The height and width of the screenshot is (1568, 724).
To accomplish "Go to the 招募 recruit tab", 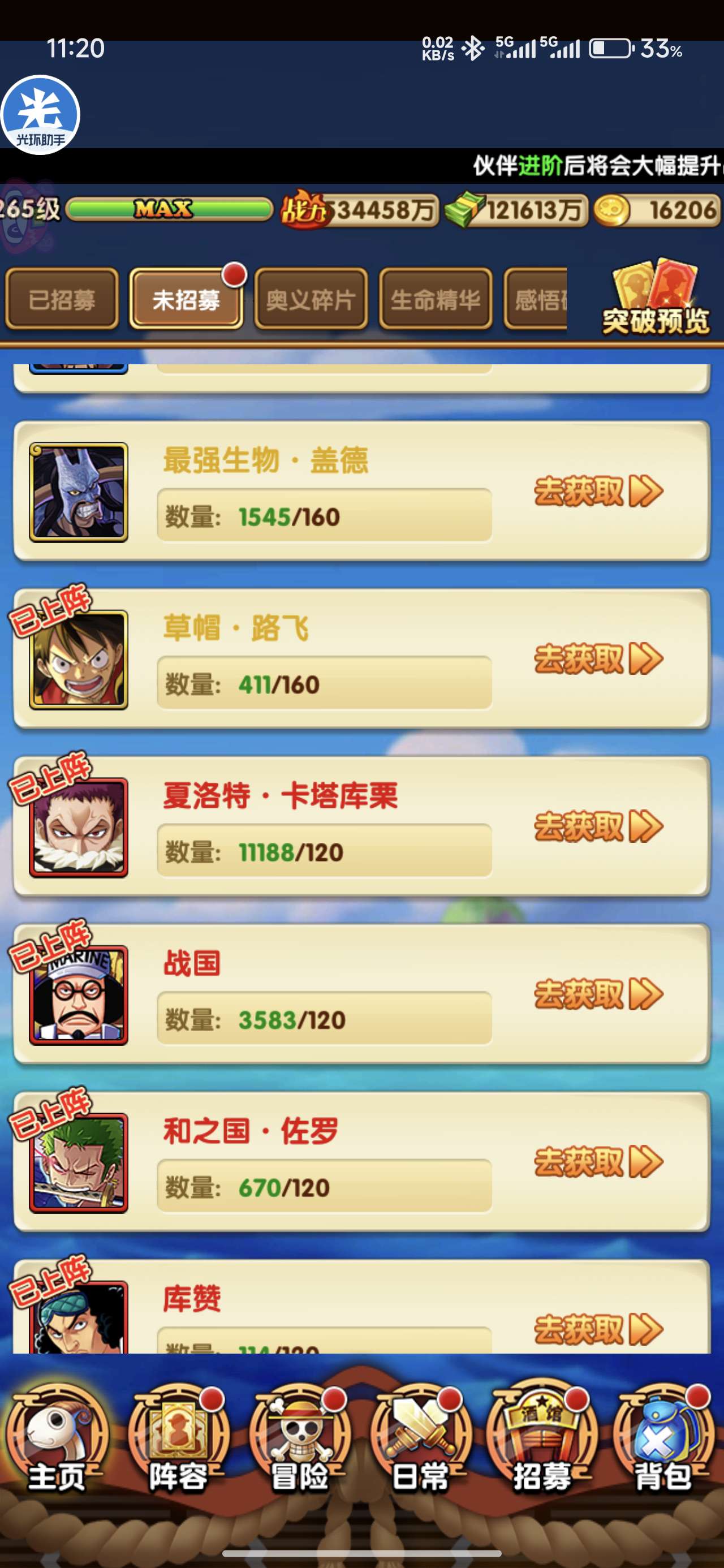I will [542, 1441].
